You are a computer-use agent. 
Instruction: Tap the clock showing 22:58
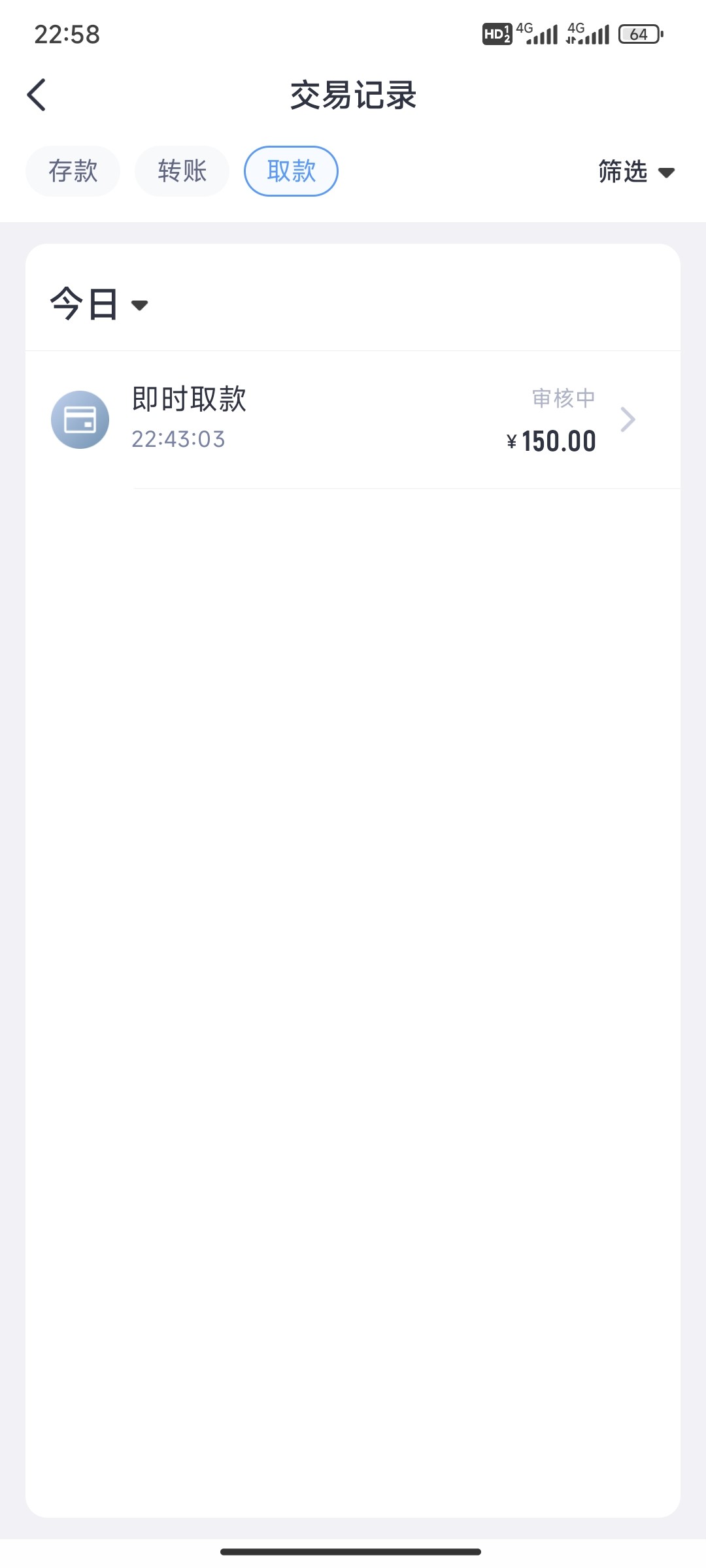pos(66,35)
